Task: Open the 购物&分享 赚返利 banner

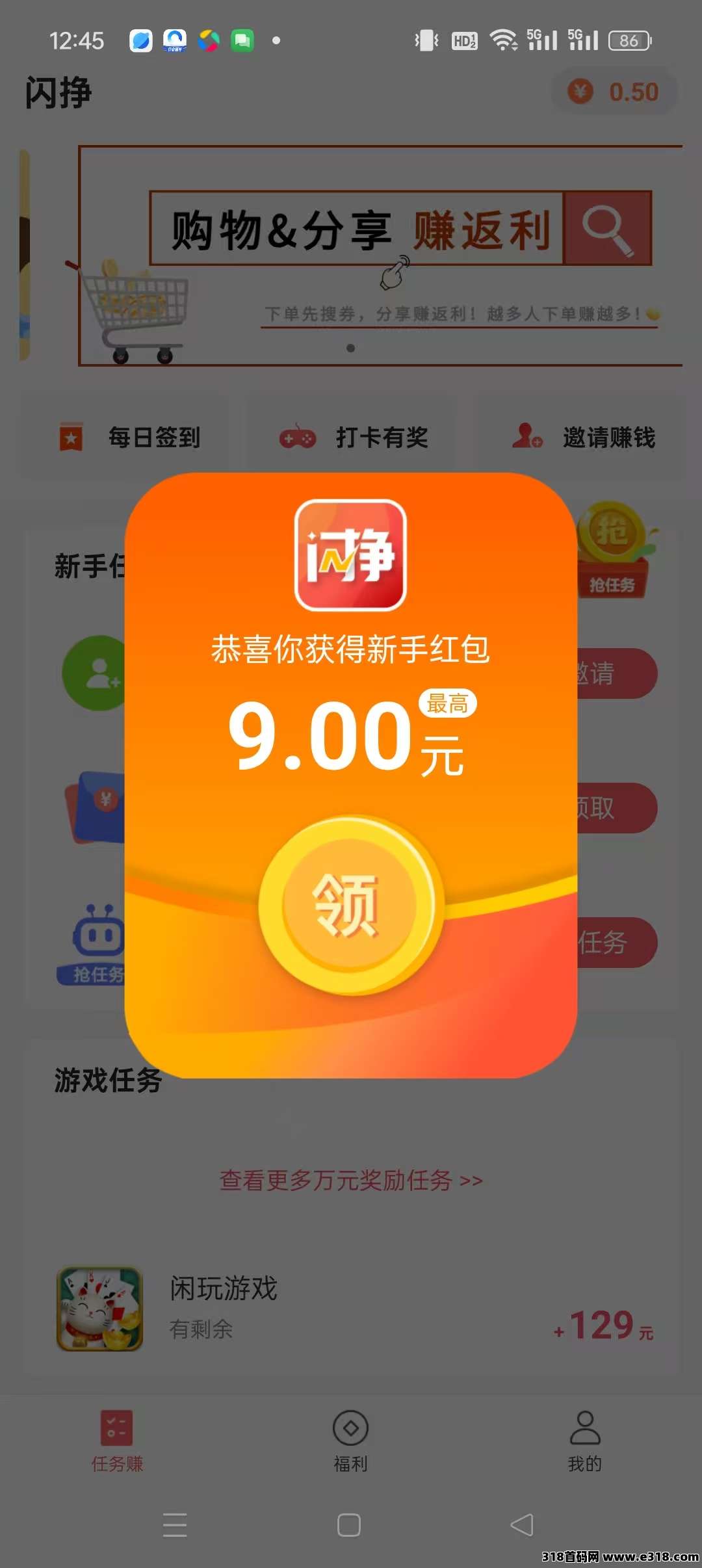Action: [x=380, y=255]
